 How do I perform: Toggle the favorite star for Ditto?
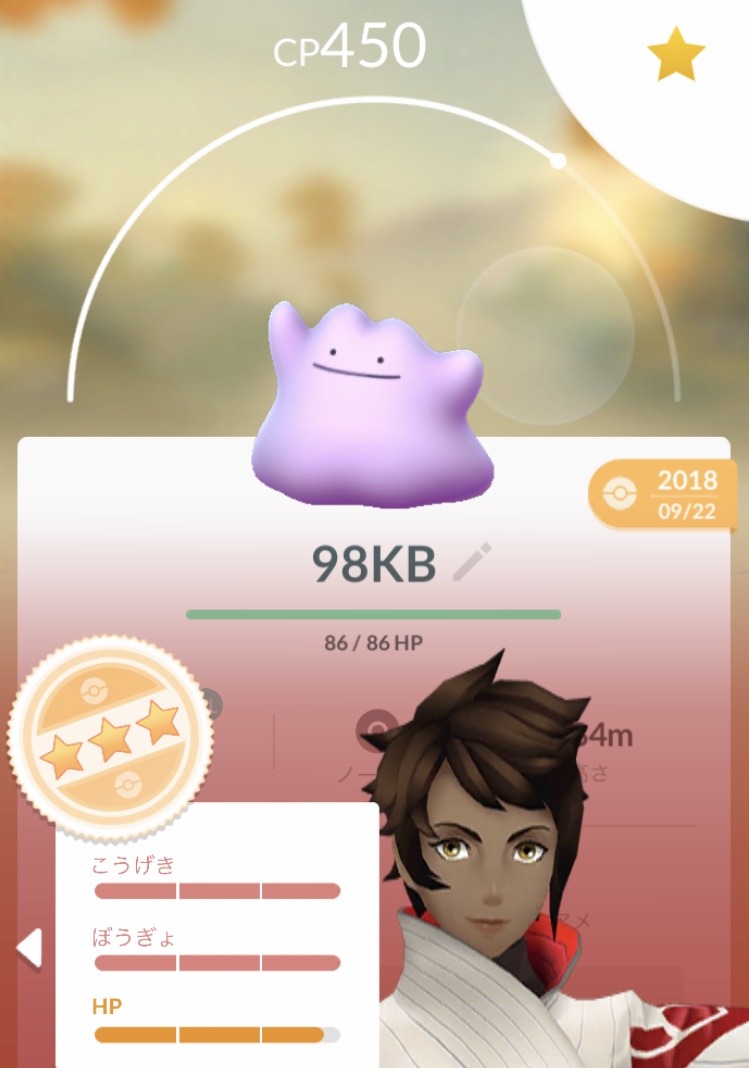tap(676, 54)
